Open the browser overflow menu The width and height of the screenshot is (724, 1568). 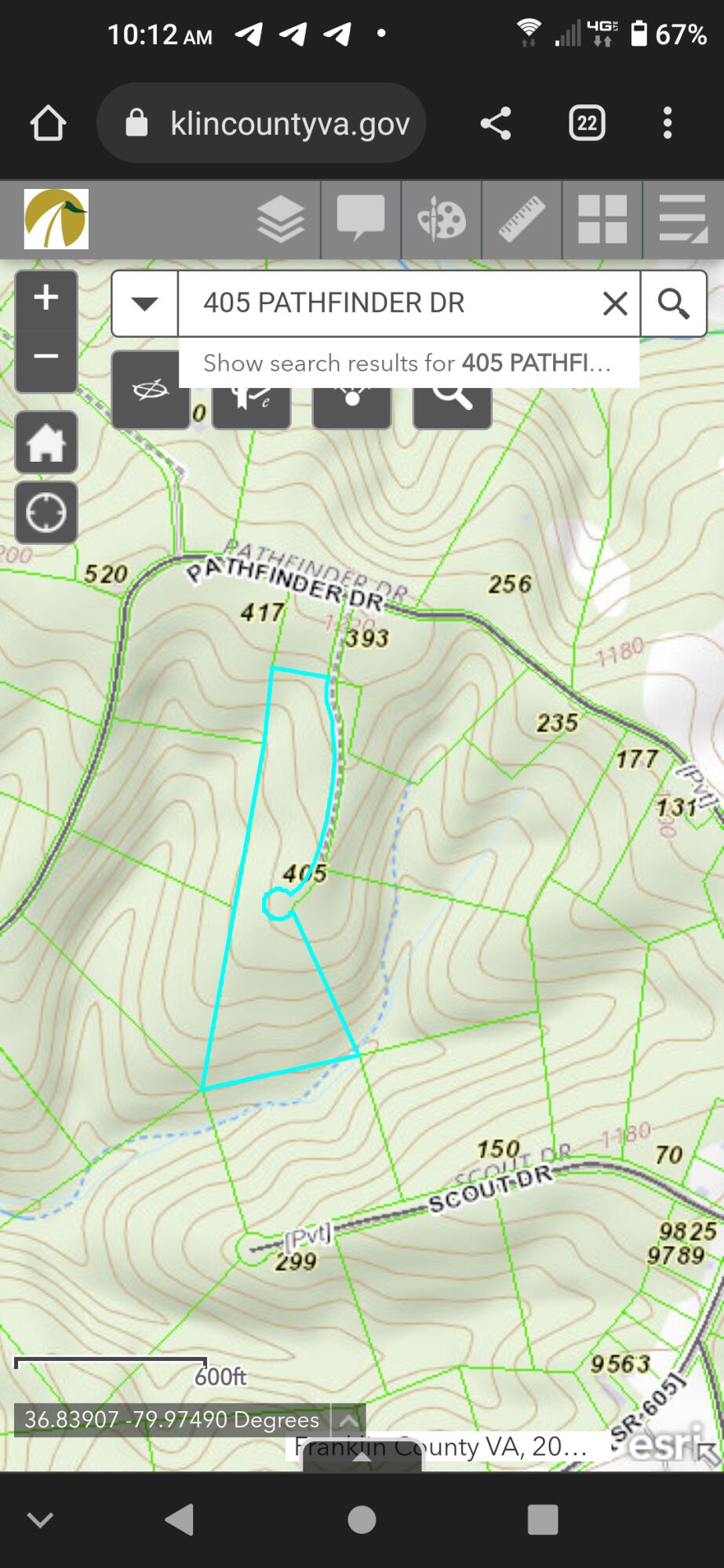tap(668, 124)
